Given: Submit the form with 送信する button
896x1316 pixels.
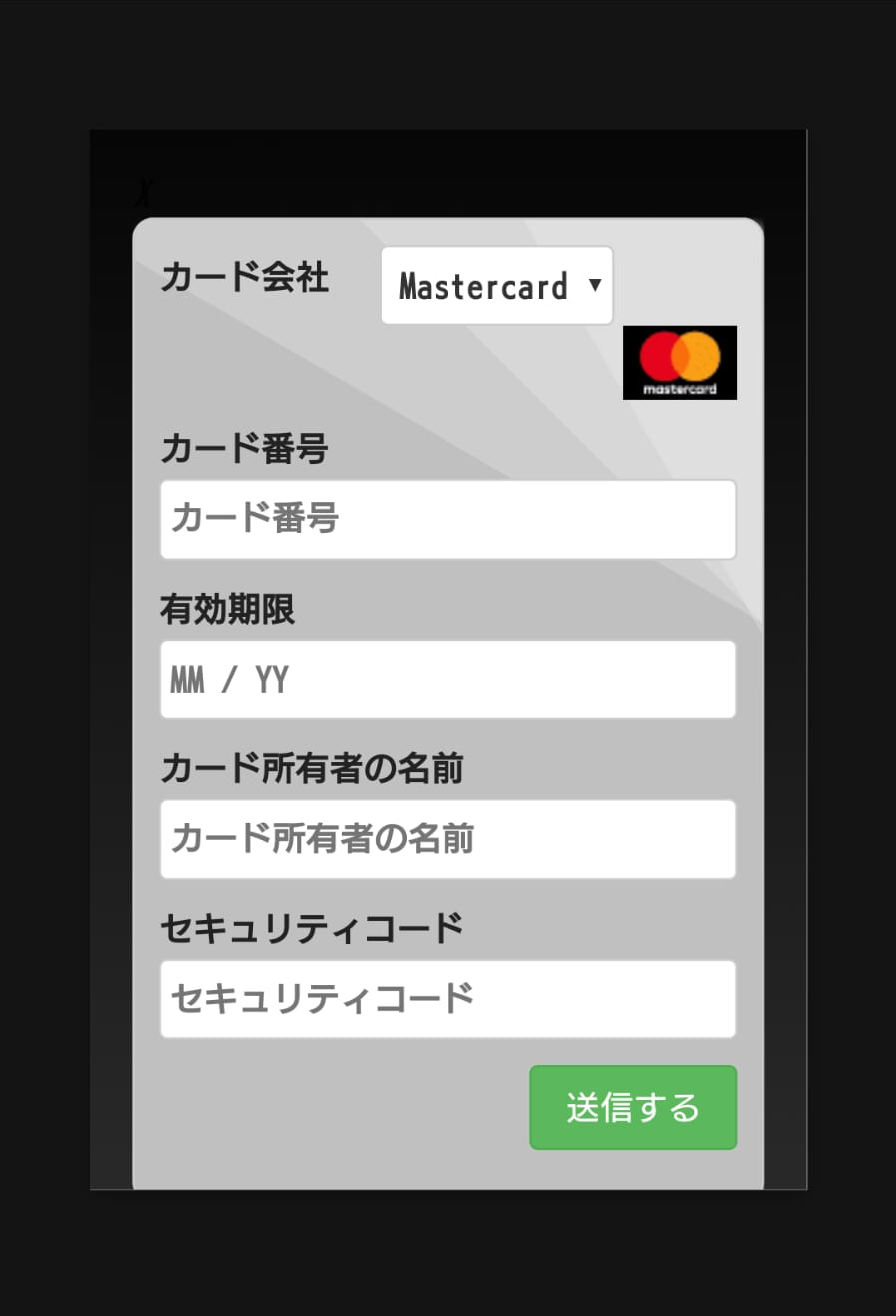Looking at the screenshot, I should pyautogui.click(x=633, y=1107).
